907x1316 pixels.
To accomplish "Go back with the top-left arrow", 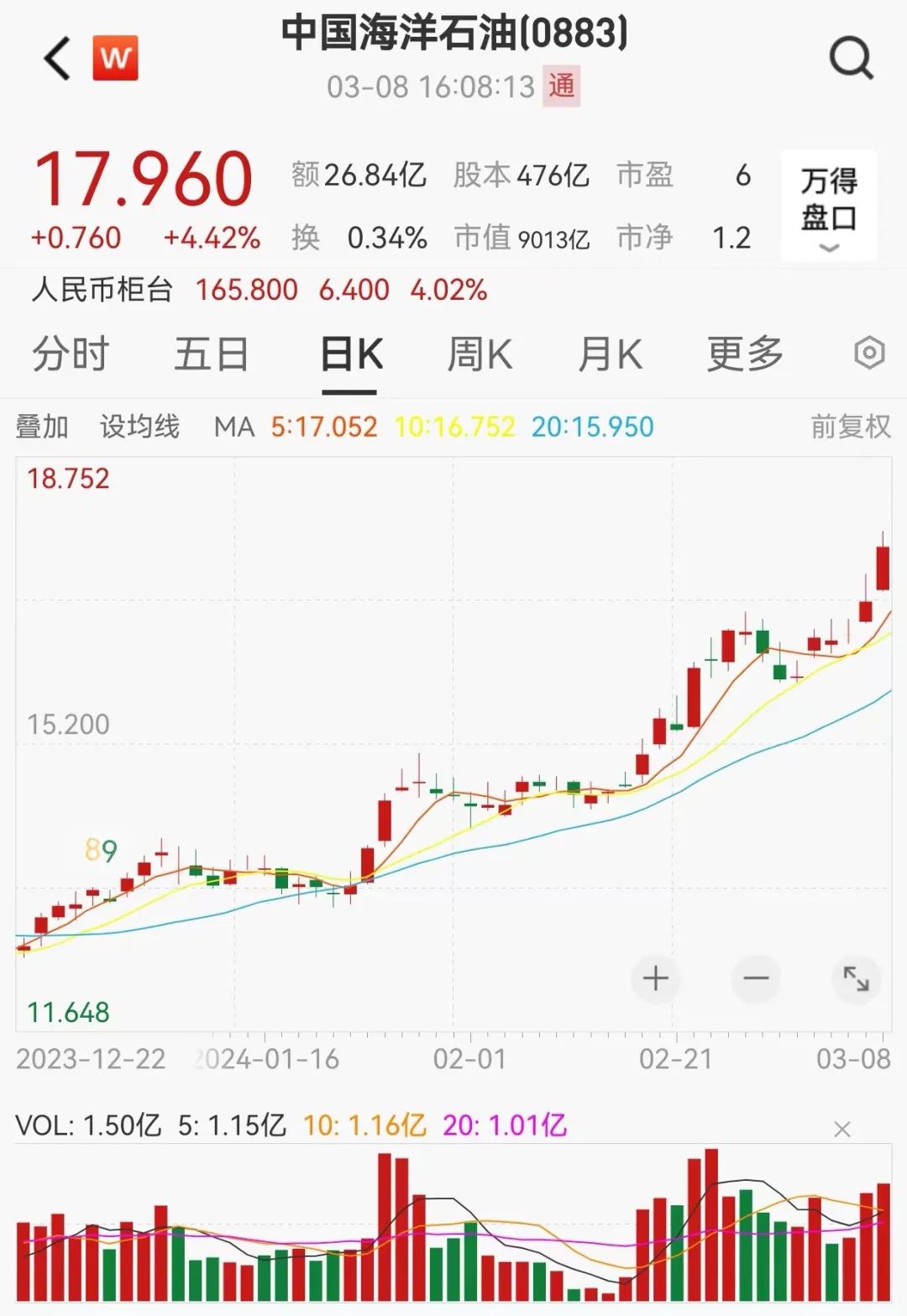I will click(57, 59).
